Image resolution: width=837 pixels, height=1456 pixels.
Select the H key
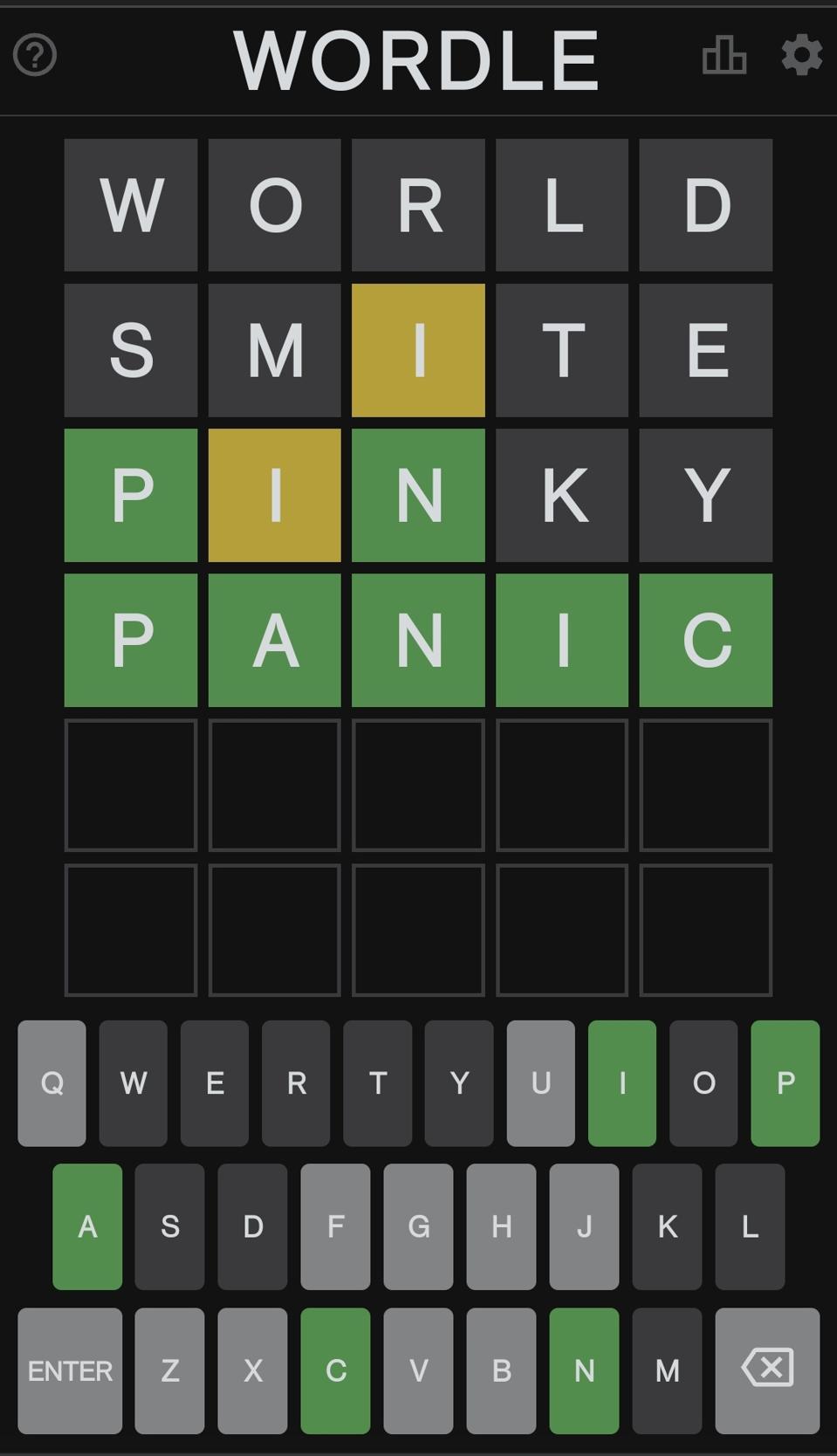click(x=501, y=1226)
